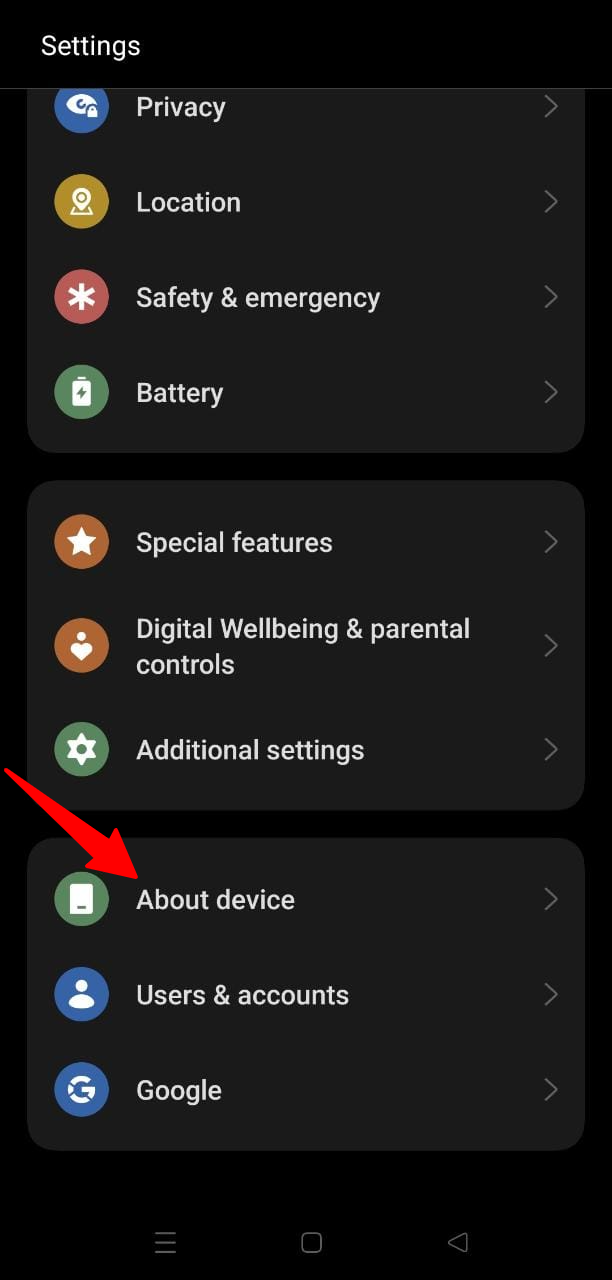Open Special features

pyautogui.click(x=305, y=543)
